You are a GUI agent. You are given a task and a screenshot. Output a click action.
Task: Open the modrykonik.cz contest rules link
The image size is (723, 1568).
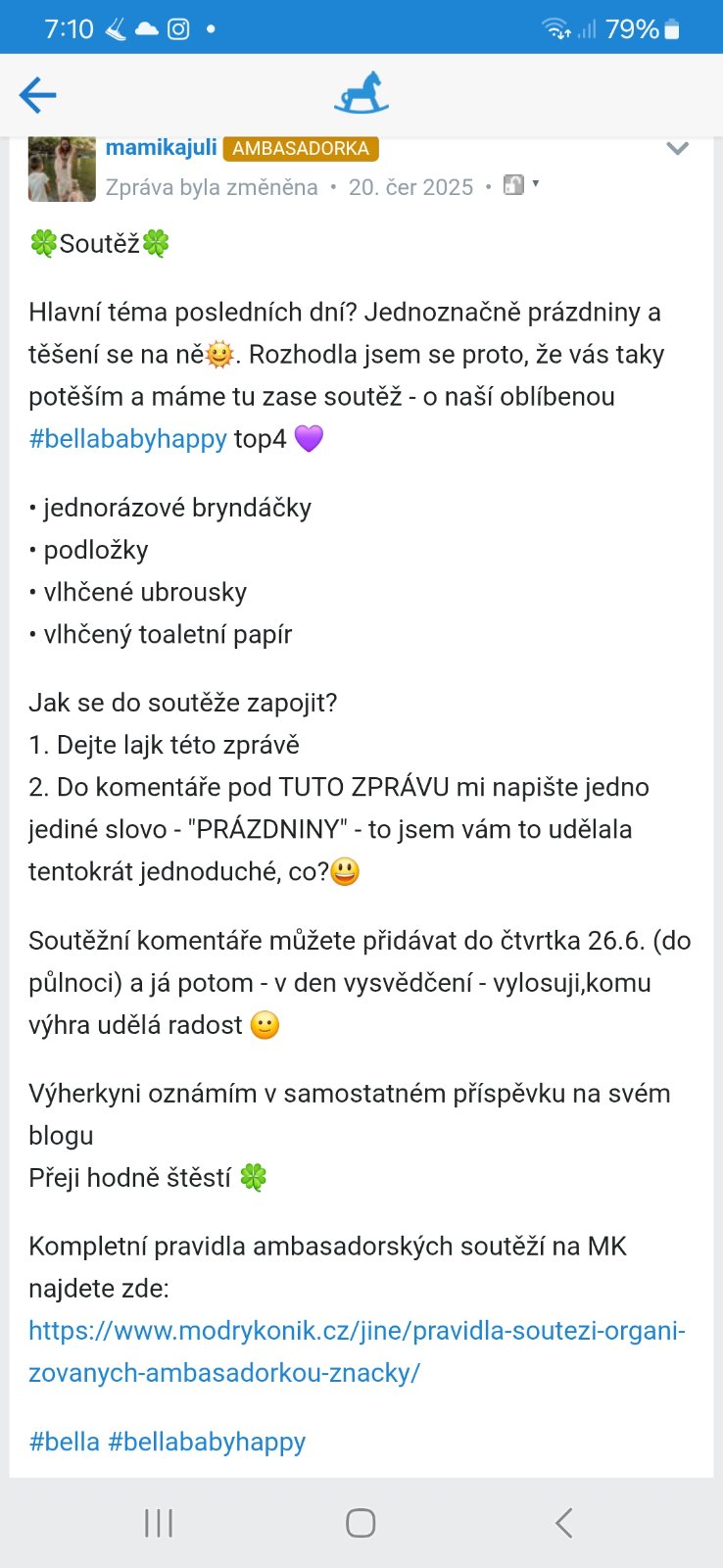tap(357, 1351)
